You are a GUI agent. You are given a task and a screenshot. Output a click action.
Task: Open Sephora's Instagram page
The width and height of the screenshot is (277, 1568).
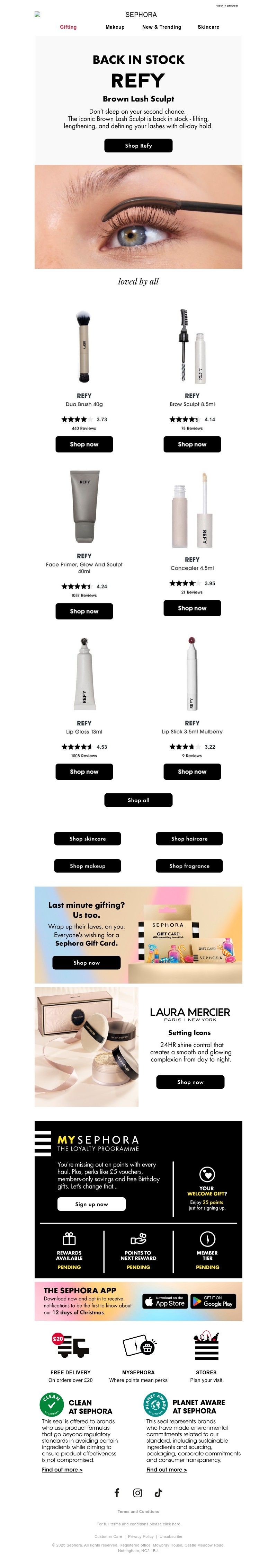(137, 1492)
